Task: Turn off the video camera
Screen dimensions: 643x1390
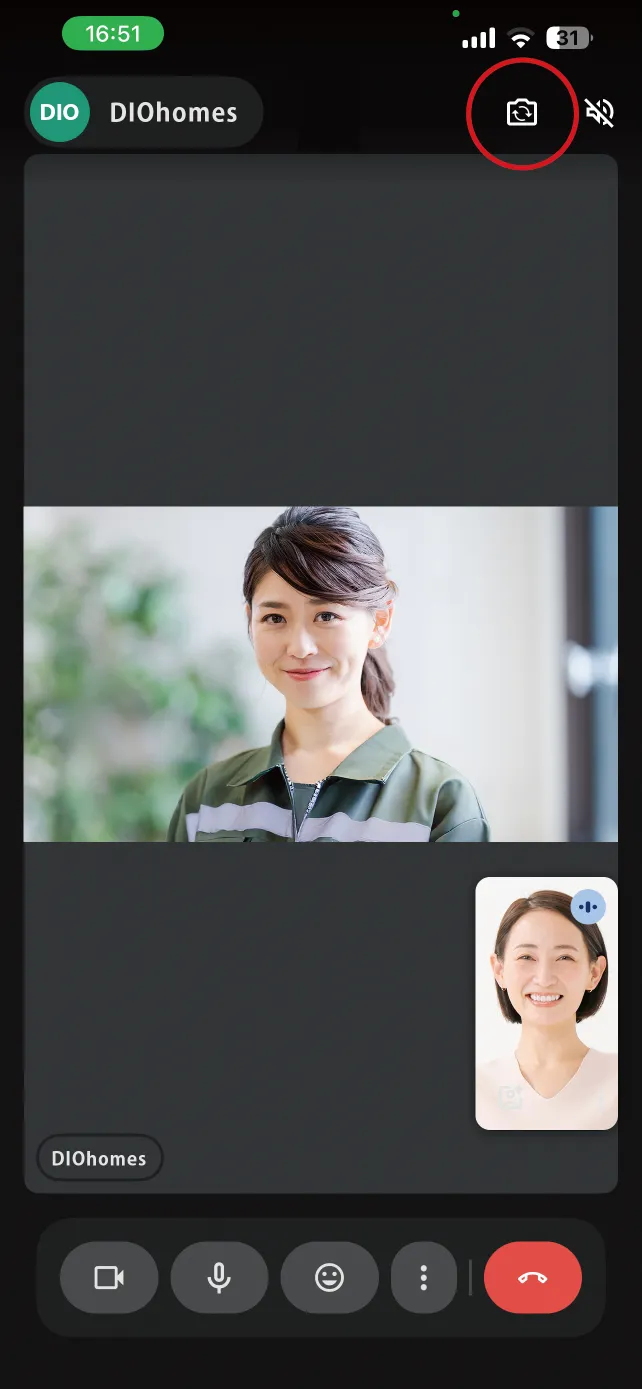Action: [x=109, y=1277]
